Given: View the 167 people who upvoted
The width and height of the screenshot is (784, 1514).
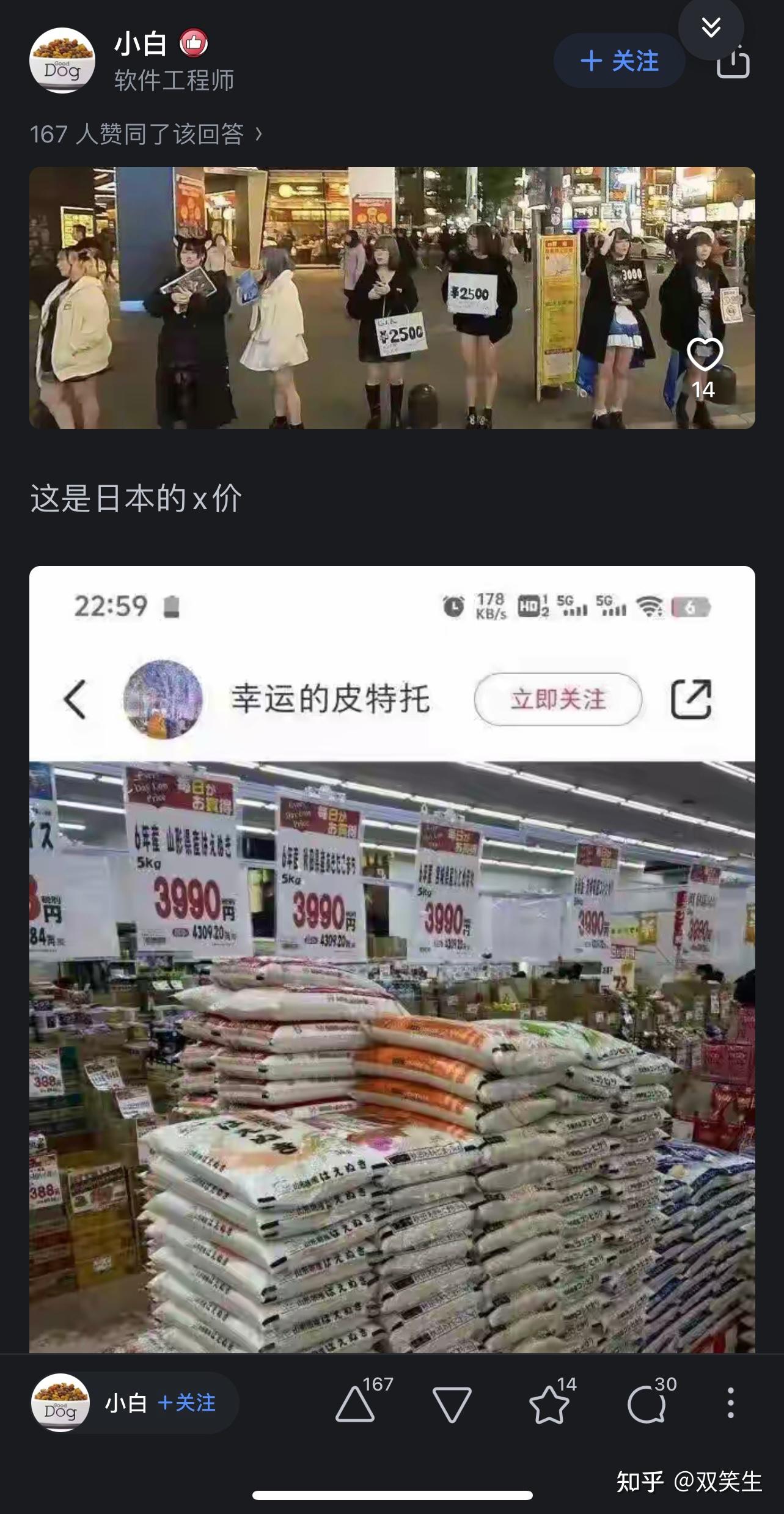Looking at the screenshot, I should coord(146,134).
